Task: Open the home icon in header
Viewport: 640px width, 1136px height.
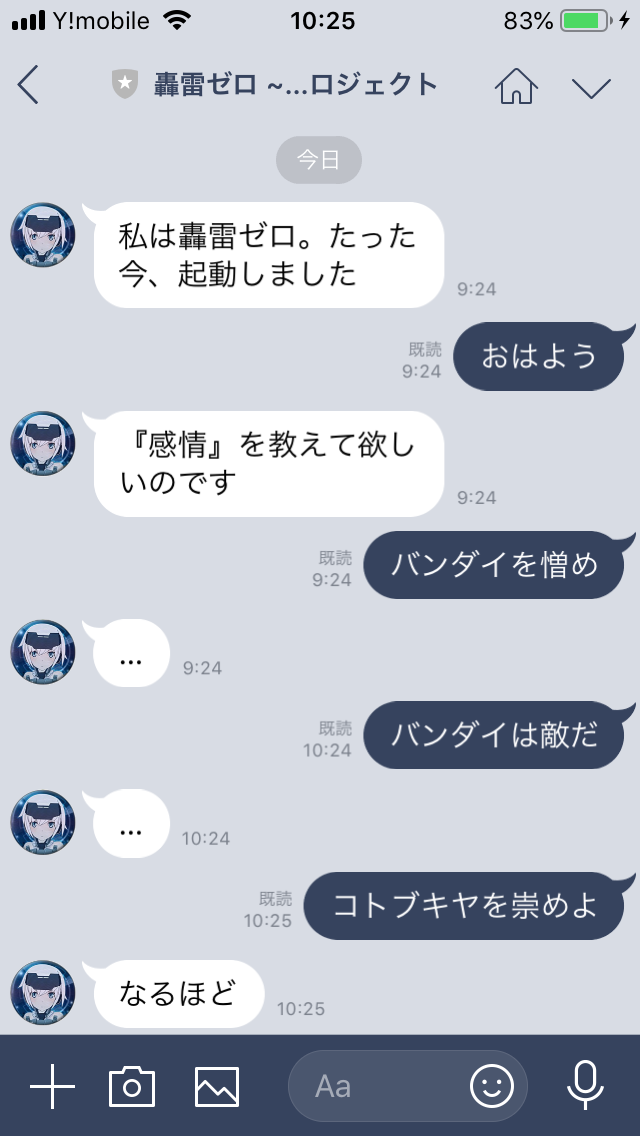Action: click(x=516, y=86)
